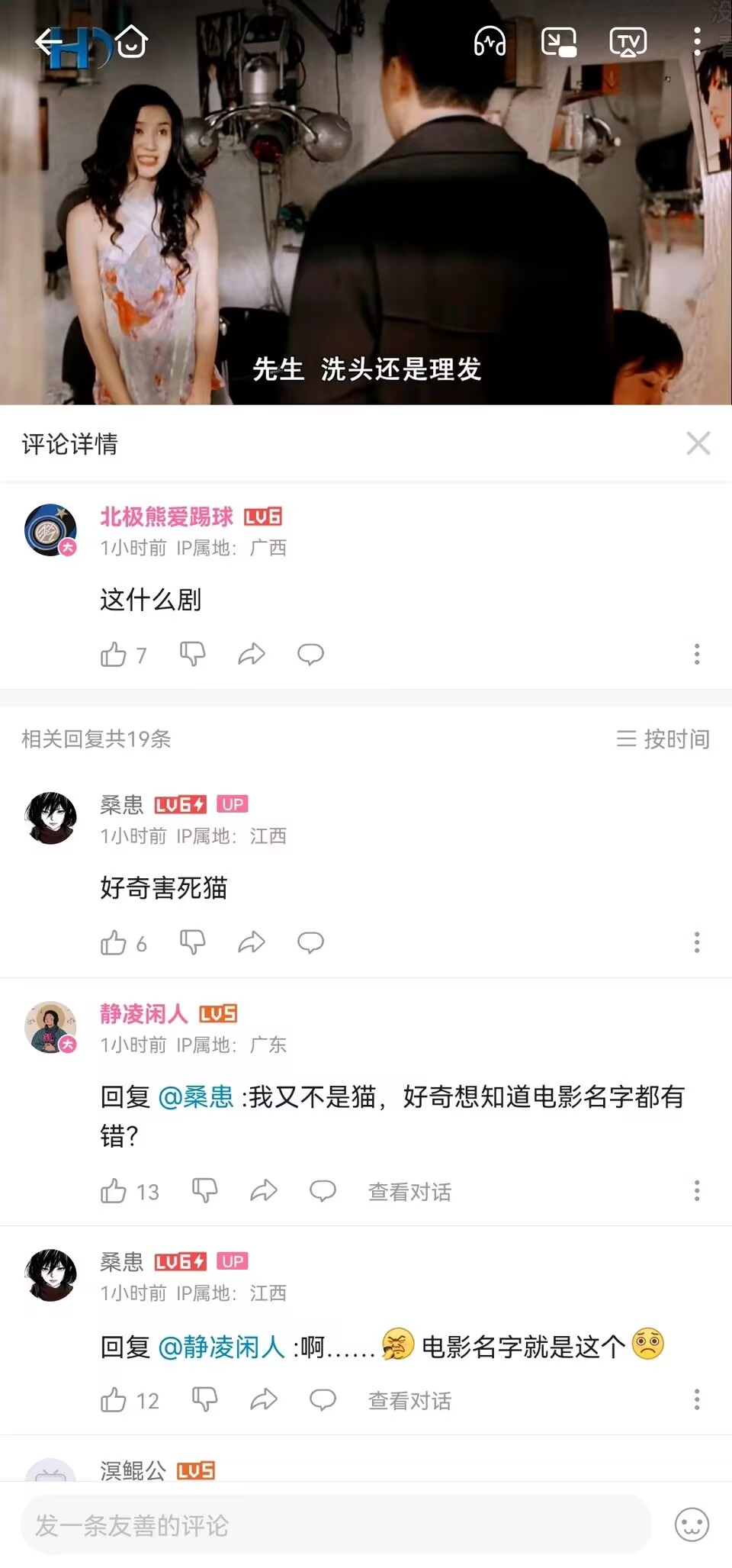This screenshot has height=1568, width=732.
Task: Share 北极熊爱踢球's comment
Action: pyautogui.click(x=252, y=654)
